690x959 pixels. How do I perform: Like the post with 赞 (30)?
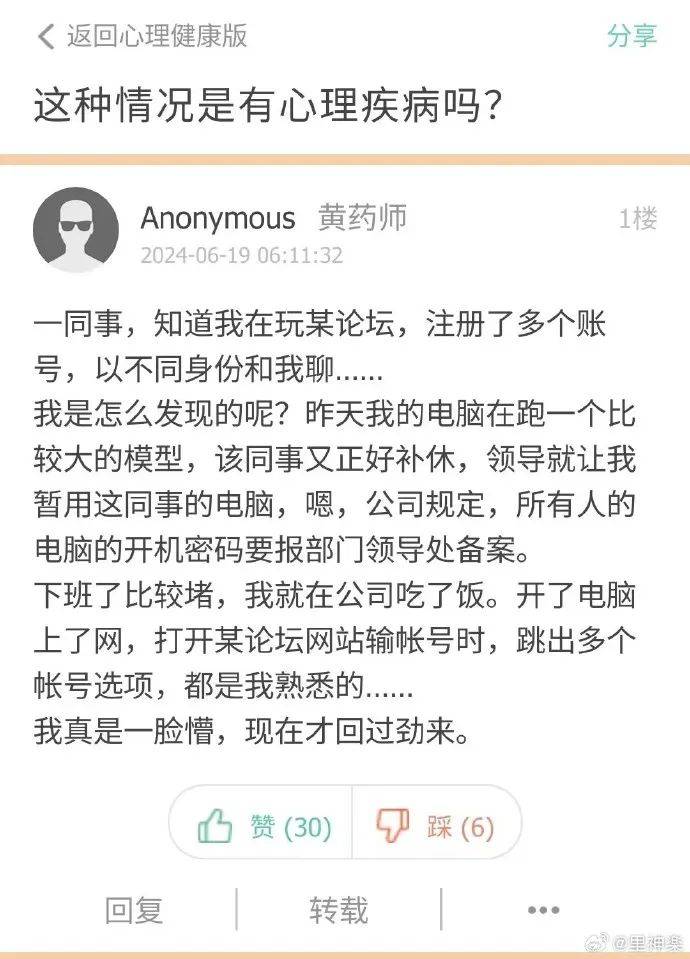[x=264, y=827]
